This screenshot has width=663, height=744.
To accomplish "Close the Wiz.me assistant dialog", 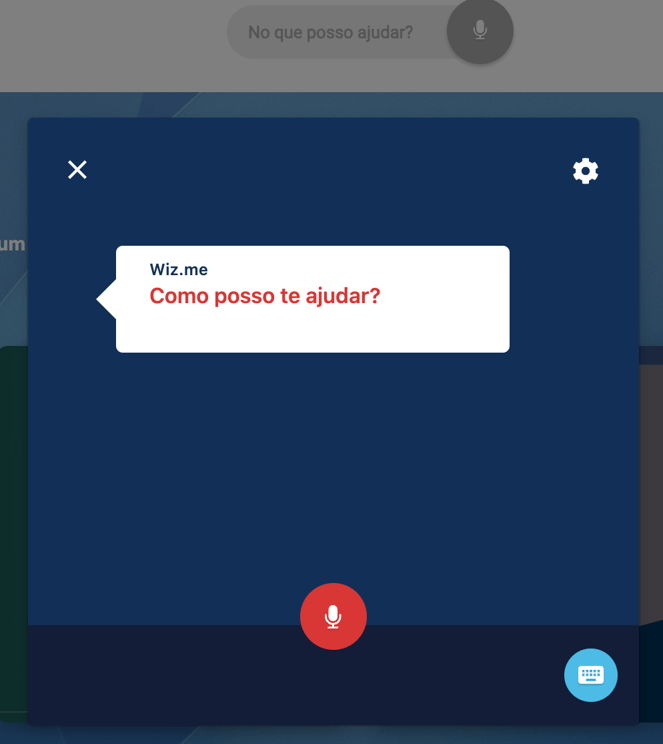I will [x=77, y=170].
